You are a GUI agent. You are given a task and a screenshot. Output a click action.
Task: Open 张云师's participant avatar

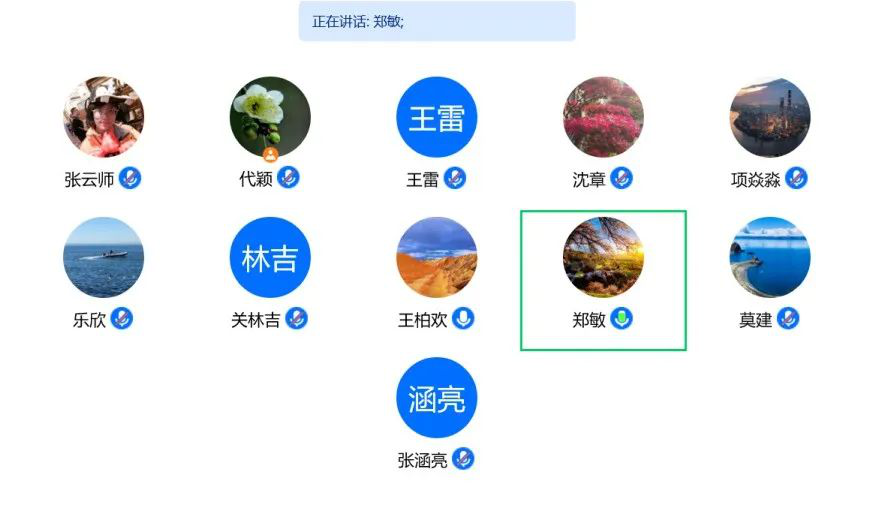click(x=103, y=117)
